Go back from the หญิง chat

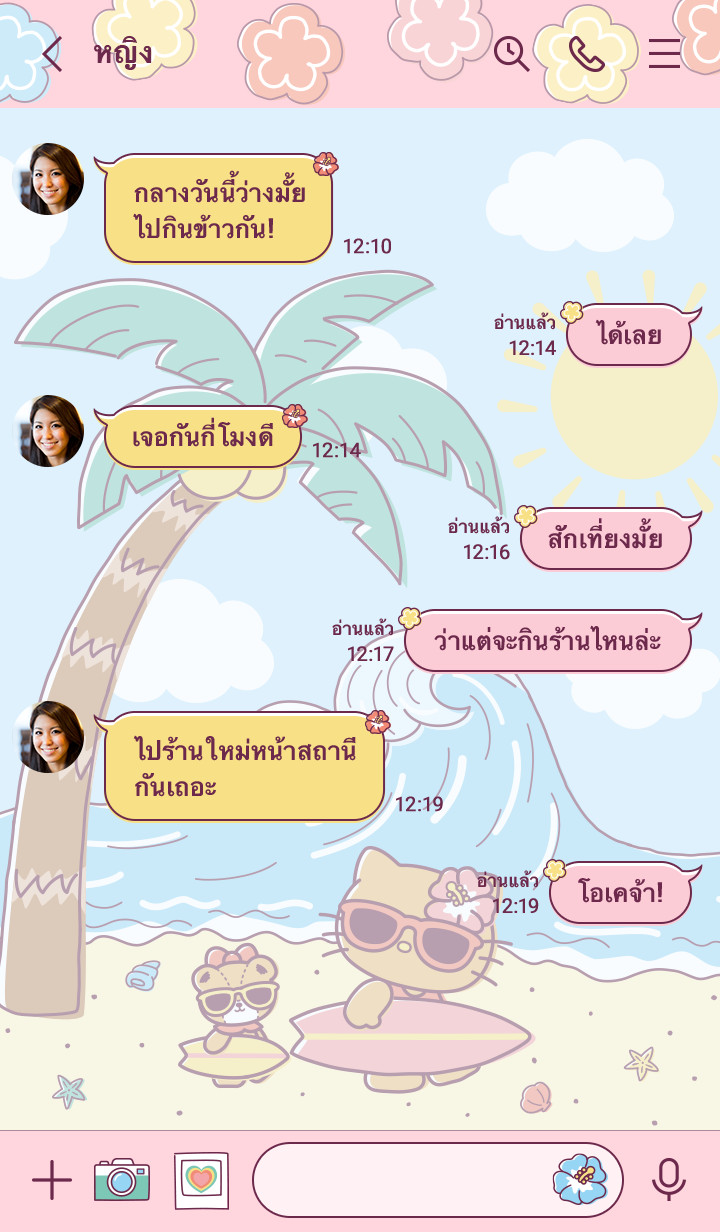[52, 54]
